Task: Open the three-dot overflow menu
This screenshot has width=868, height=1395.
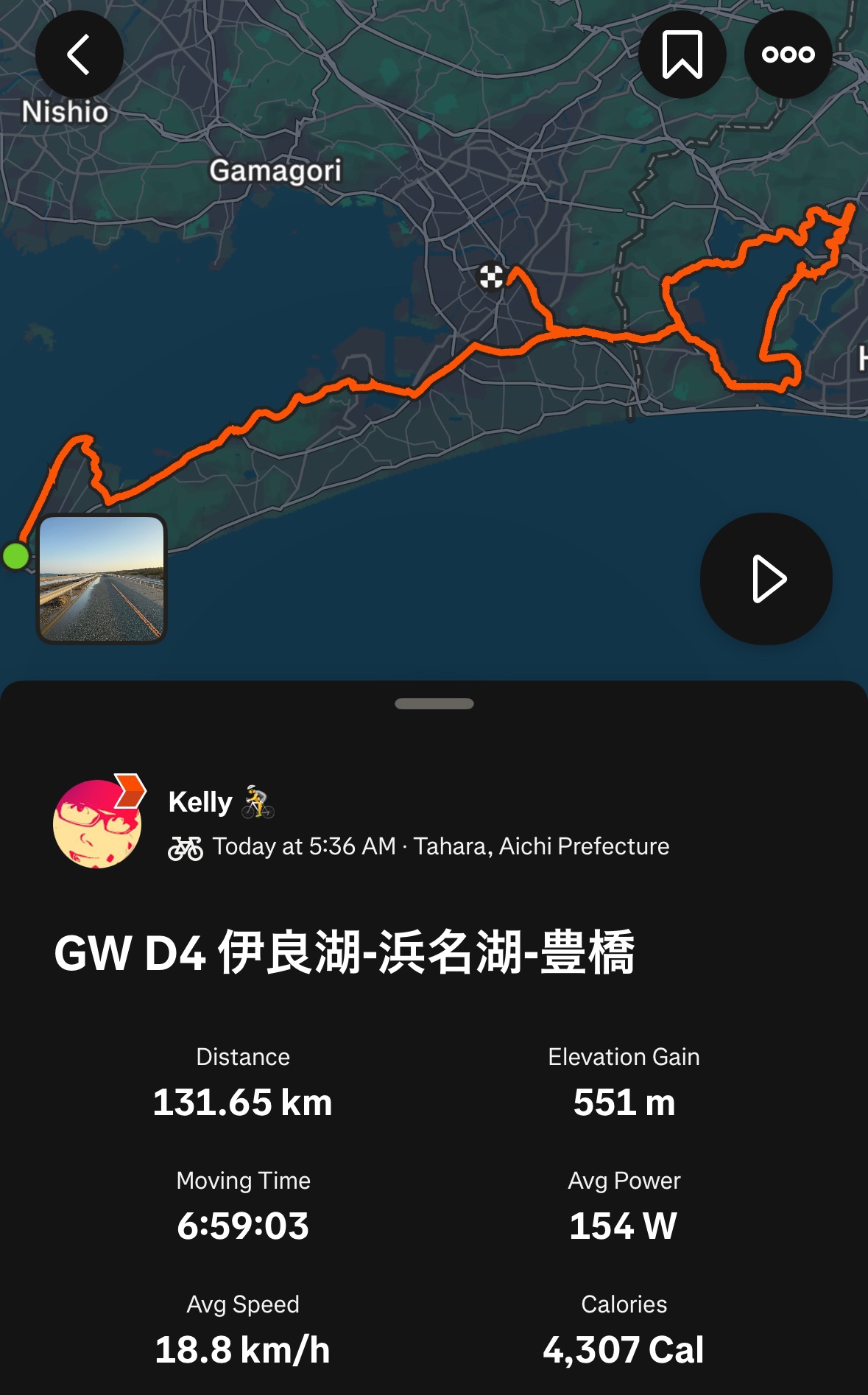Action: coord(788,55)
